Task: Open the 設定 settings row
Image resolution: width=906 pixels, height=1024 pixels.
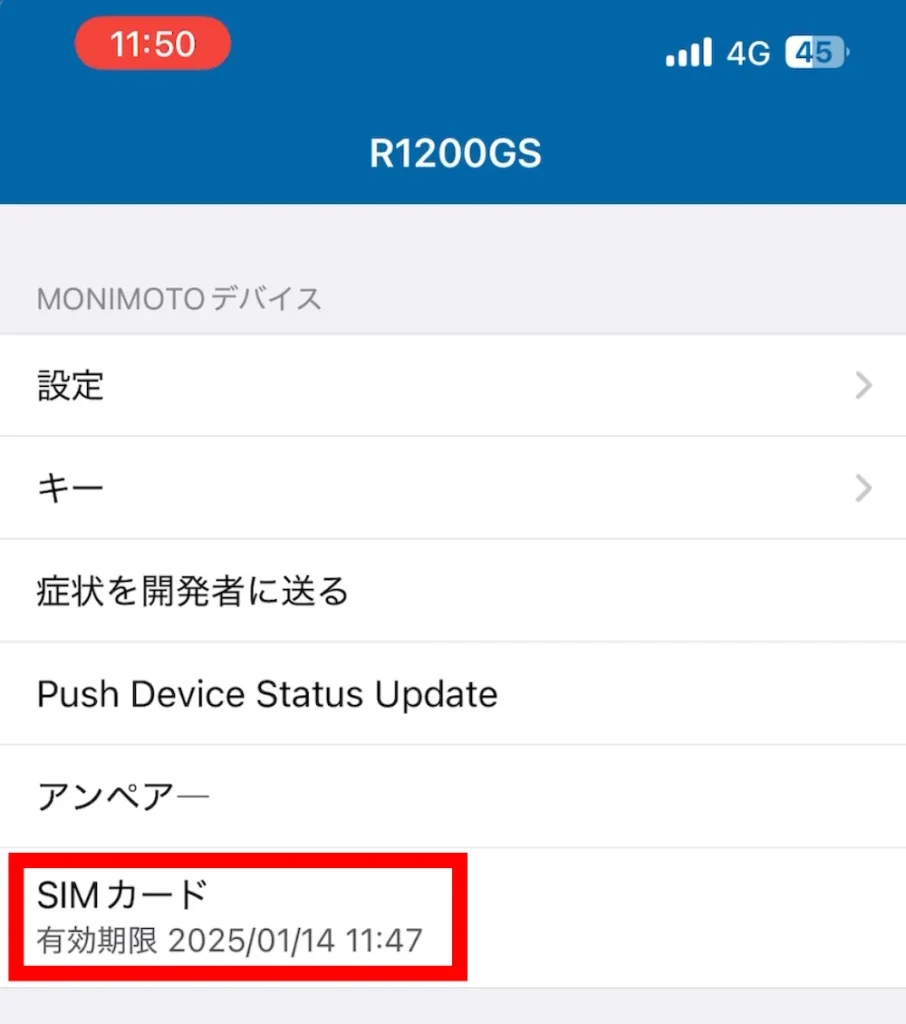Action: pyautogui.click(x=453, y=385)
